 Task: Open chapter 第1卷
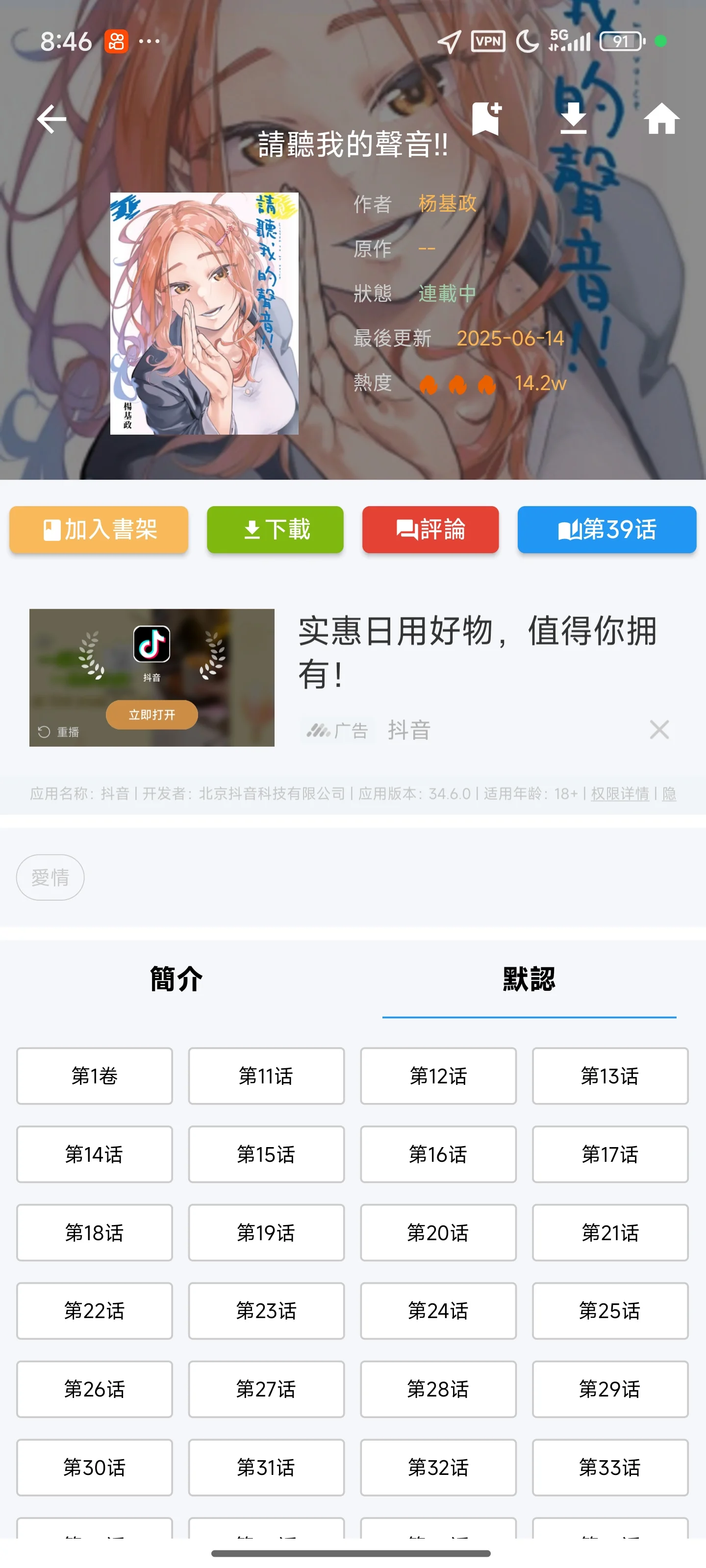coord(95,1076)
